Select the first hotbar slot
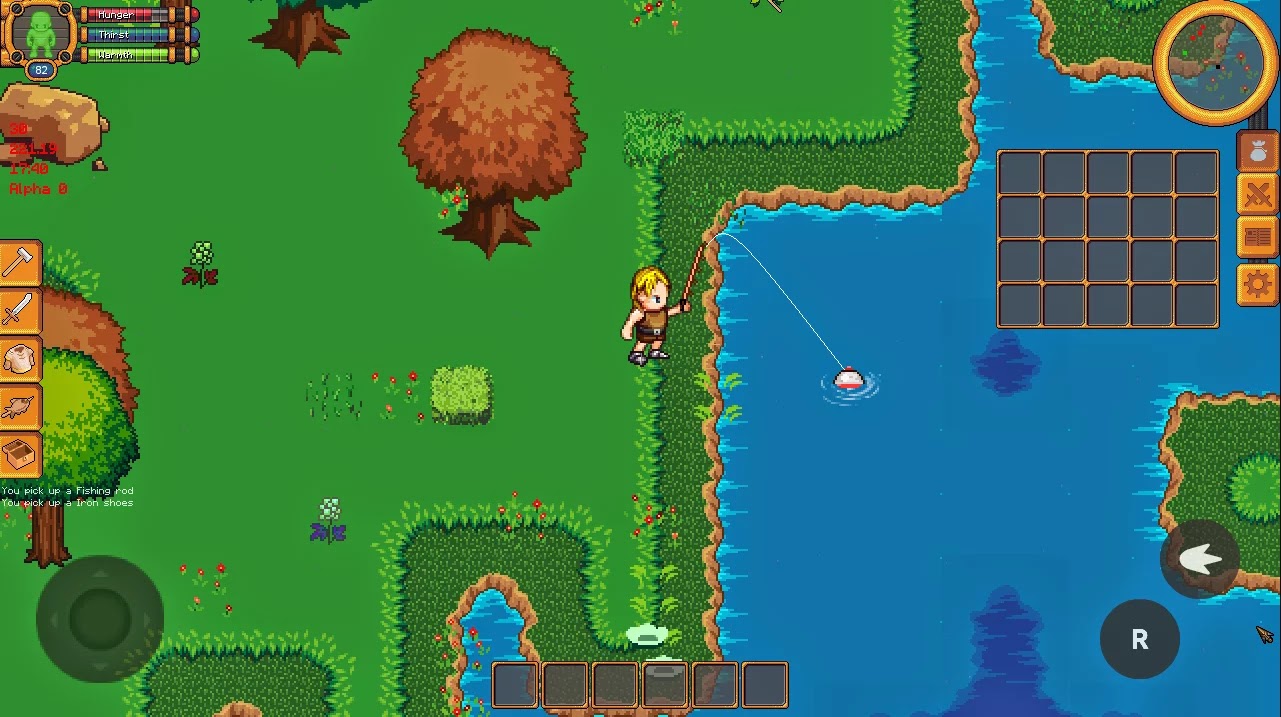The height and width of the screenshot is (717, 1281). point(516,686)
